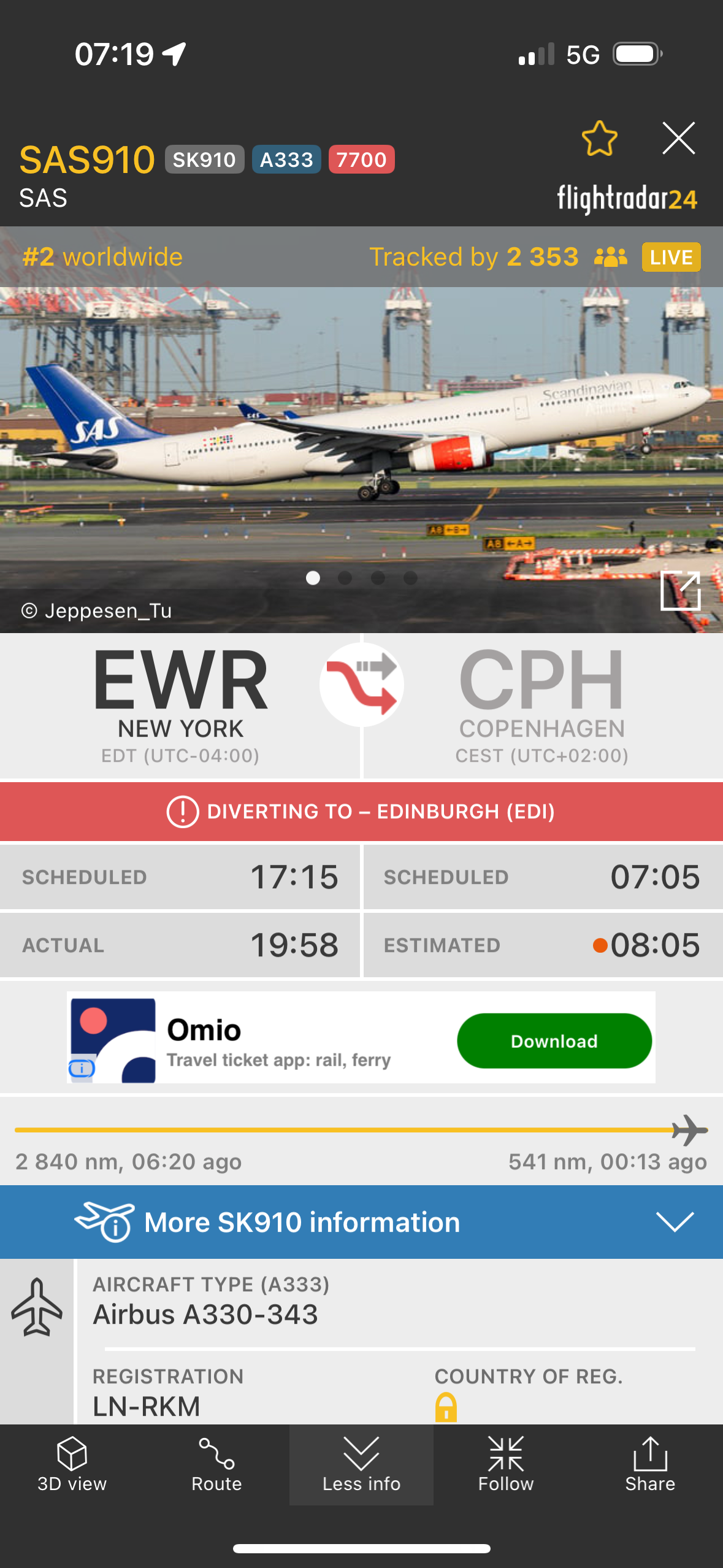Unlock the country of registration info

click(446, 1407)
